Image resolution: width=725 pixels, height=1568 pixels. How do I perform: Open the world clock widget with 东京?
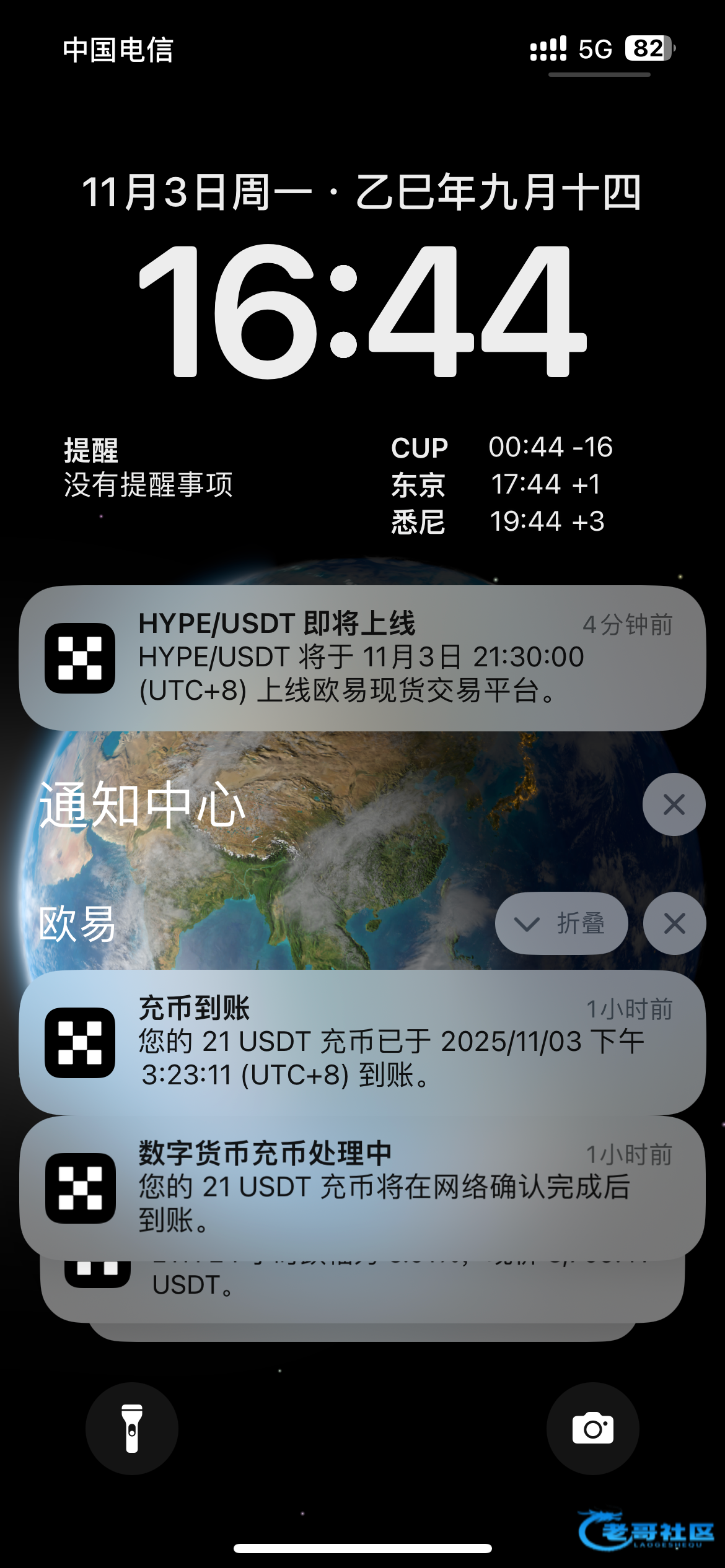(x=502, y=484)
